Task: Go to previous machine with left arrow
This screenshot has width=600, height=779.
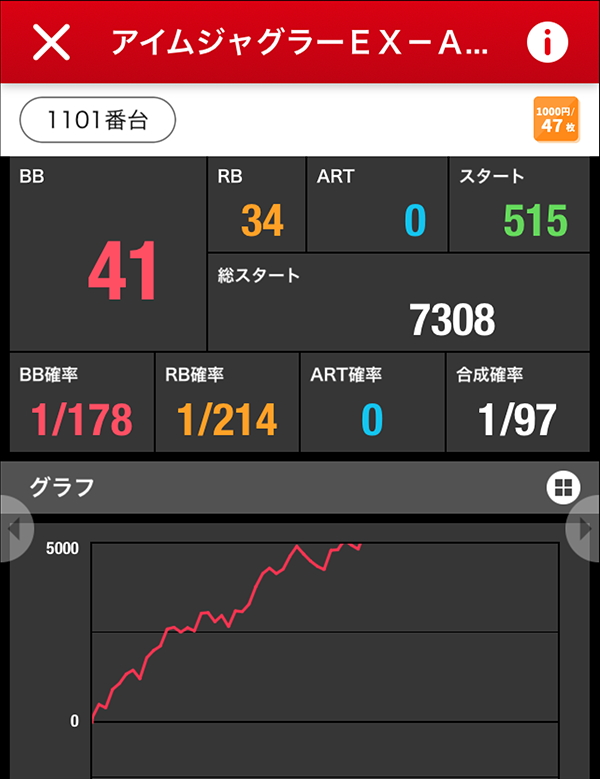Action: 13,527
